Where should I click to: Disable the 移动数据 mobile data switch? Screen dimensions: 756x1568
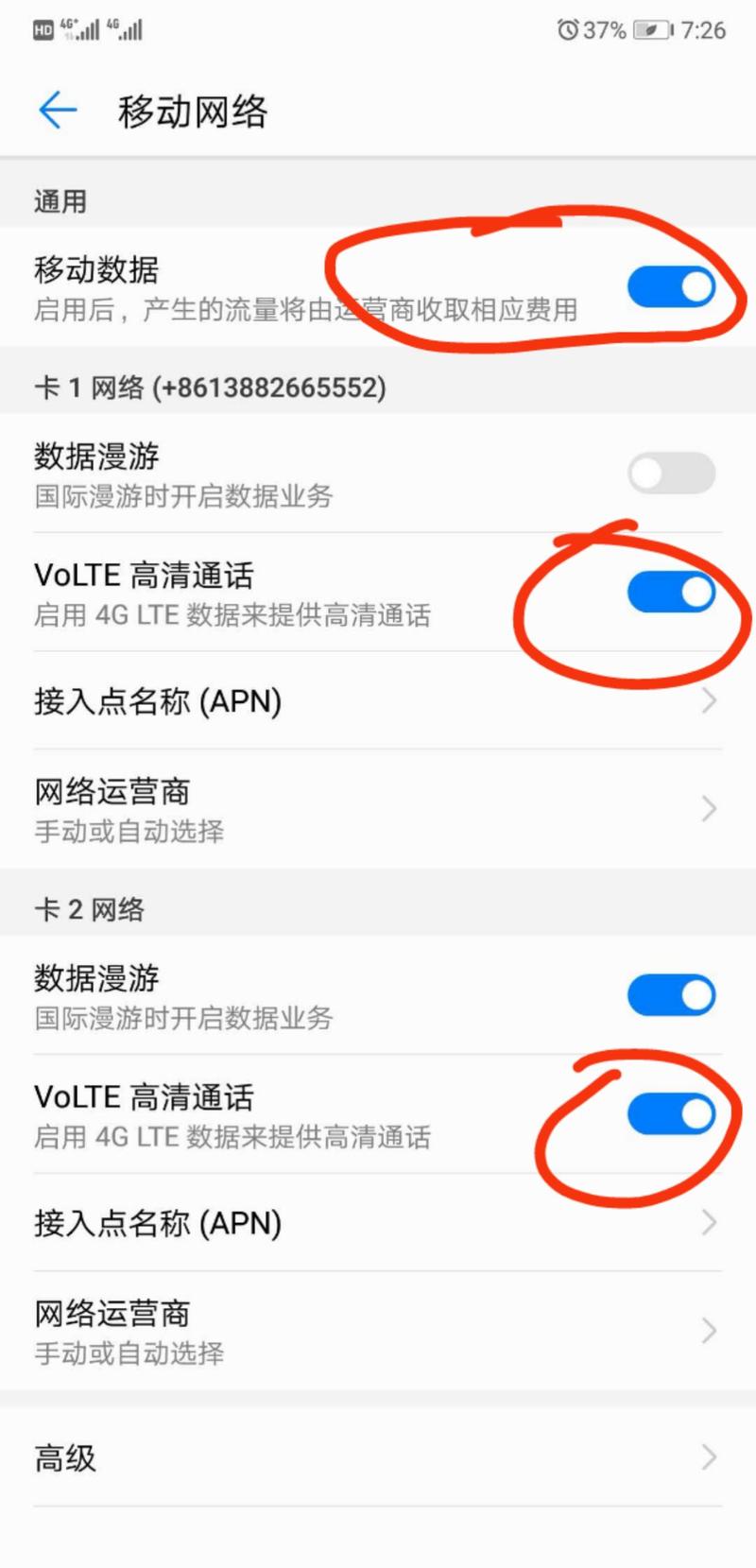click(x=671, y=286)
